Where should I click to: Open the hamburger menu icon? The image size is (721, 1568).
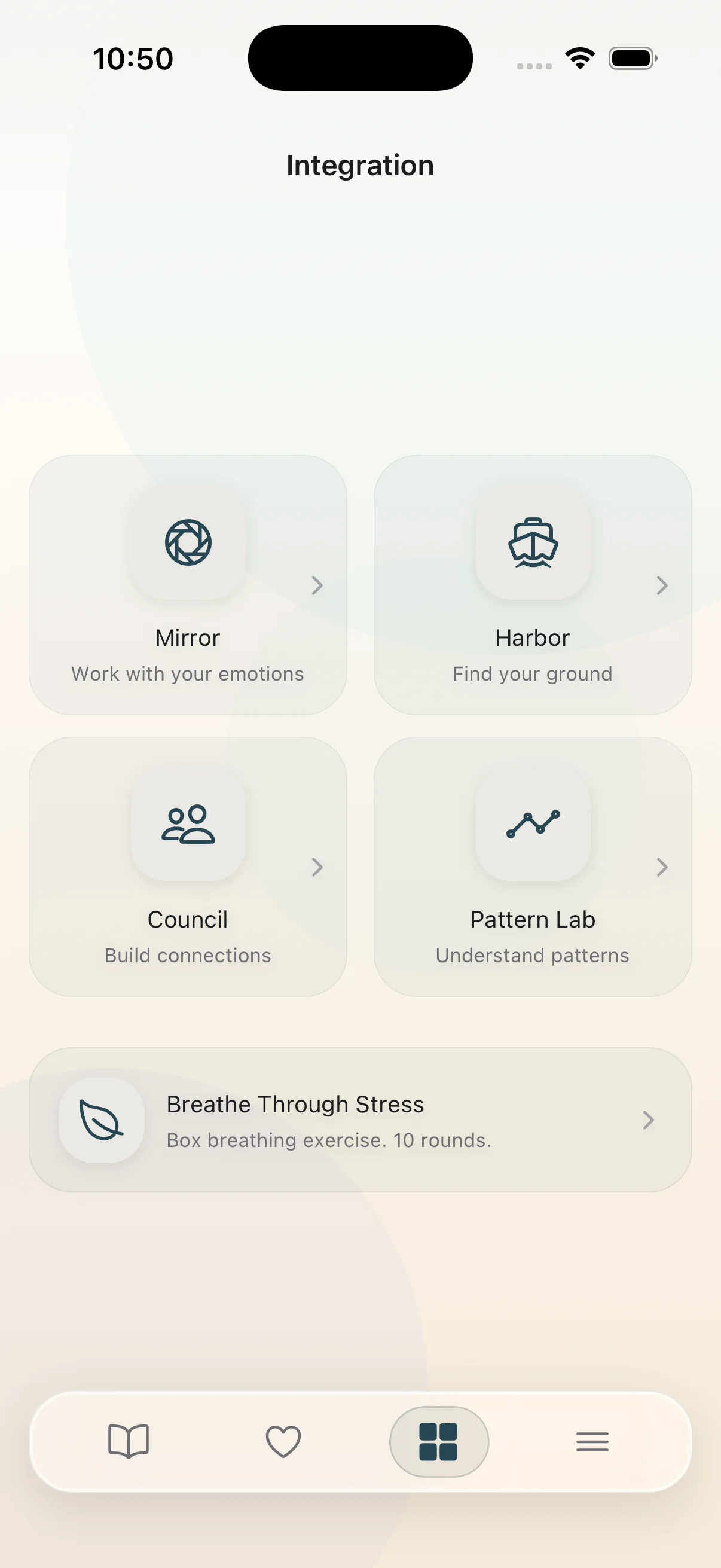pyautogui.click(x=592, y=1441)
